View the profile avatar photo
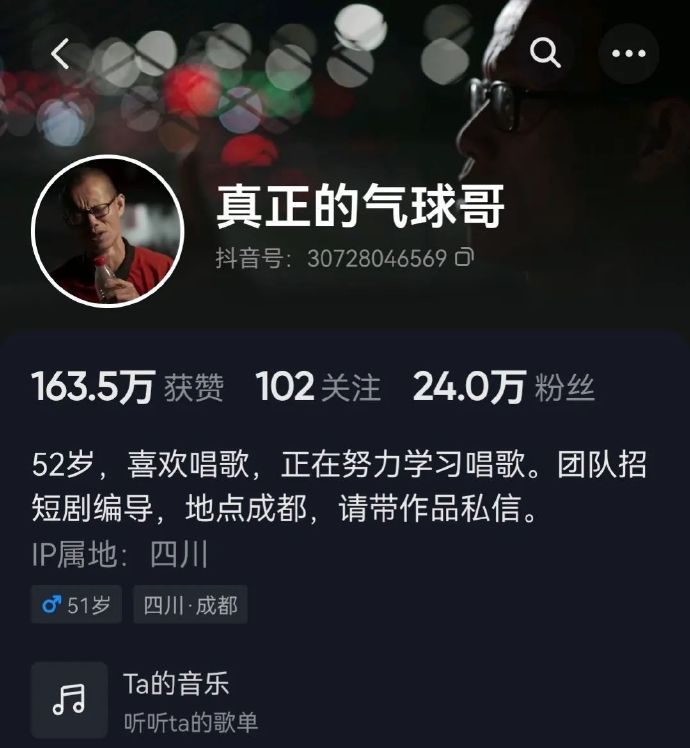 click(x=108, y=230)
